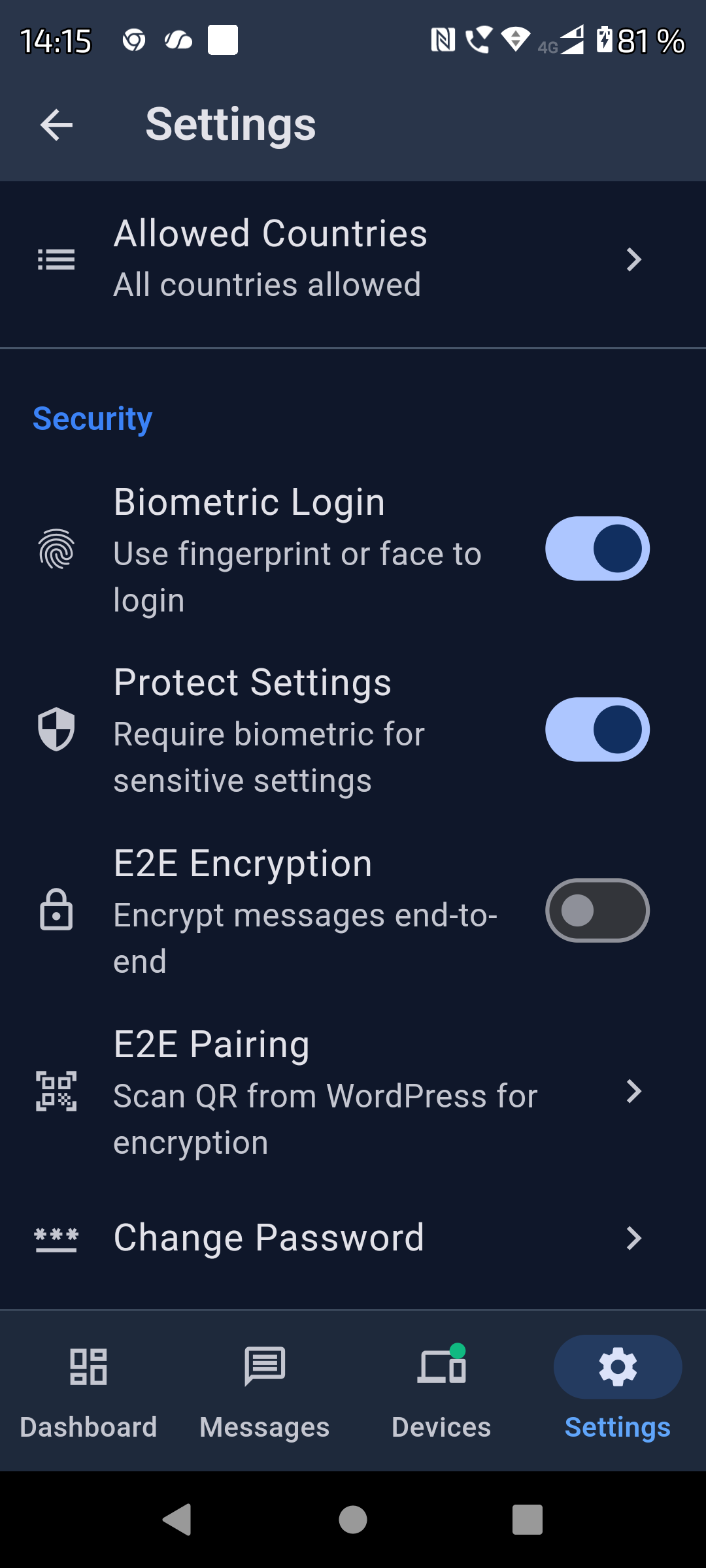Open Change Password via its chevron
Viewport: 706px width, 1568px height.
633,1237
